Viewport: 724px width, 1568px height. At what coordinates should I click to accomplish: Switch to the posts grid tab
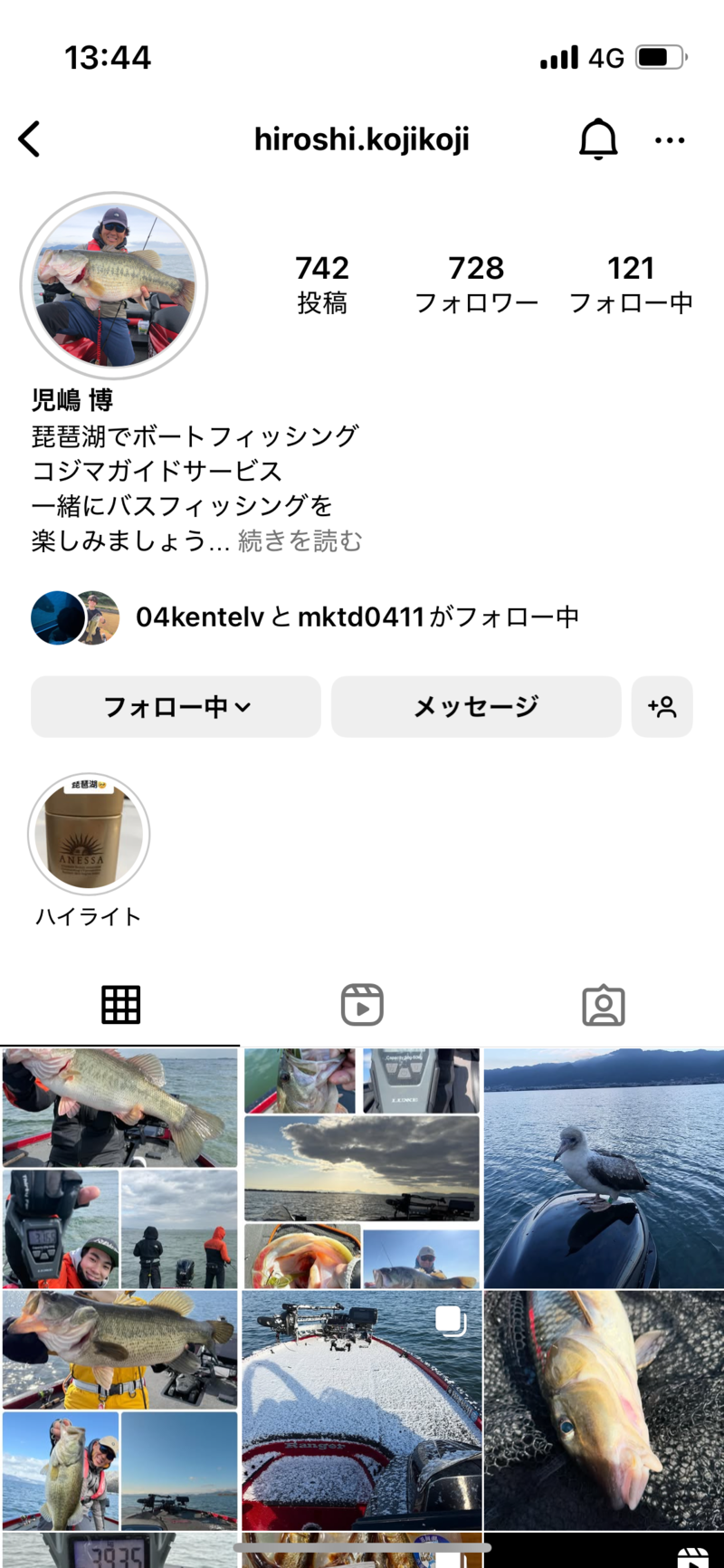[x=120, y=1005]
